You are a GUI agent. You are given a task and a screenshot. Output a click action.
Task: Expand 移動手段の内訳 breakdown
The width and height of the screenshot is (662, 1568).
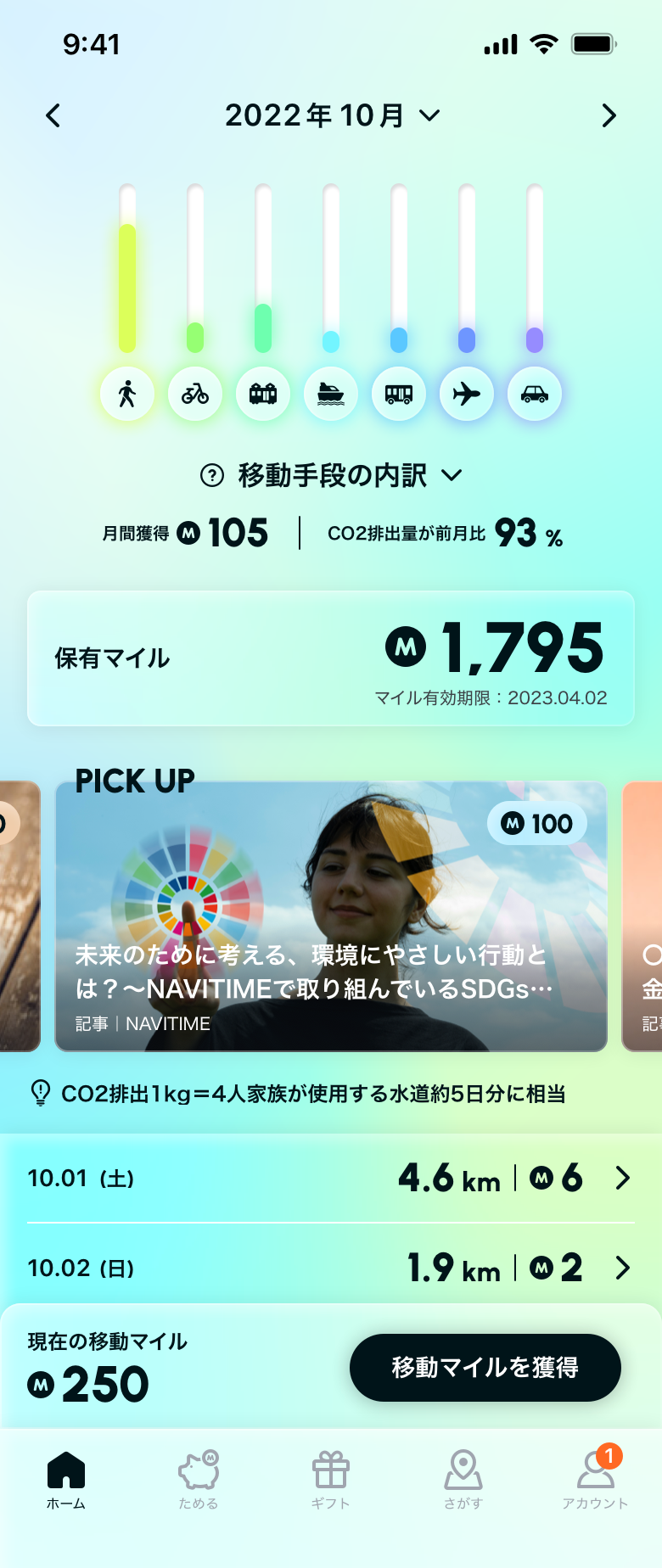coord(331,475)
